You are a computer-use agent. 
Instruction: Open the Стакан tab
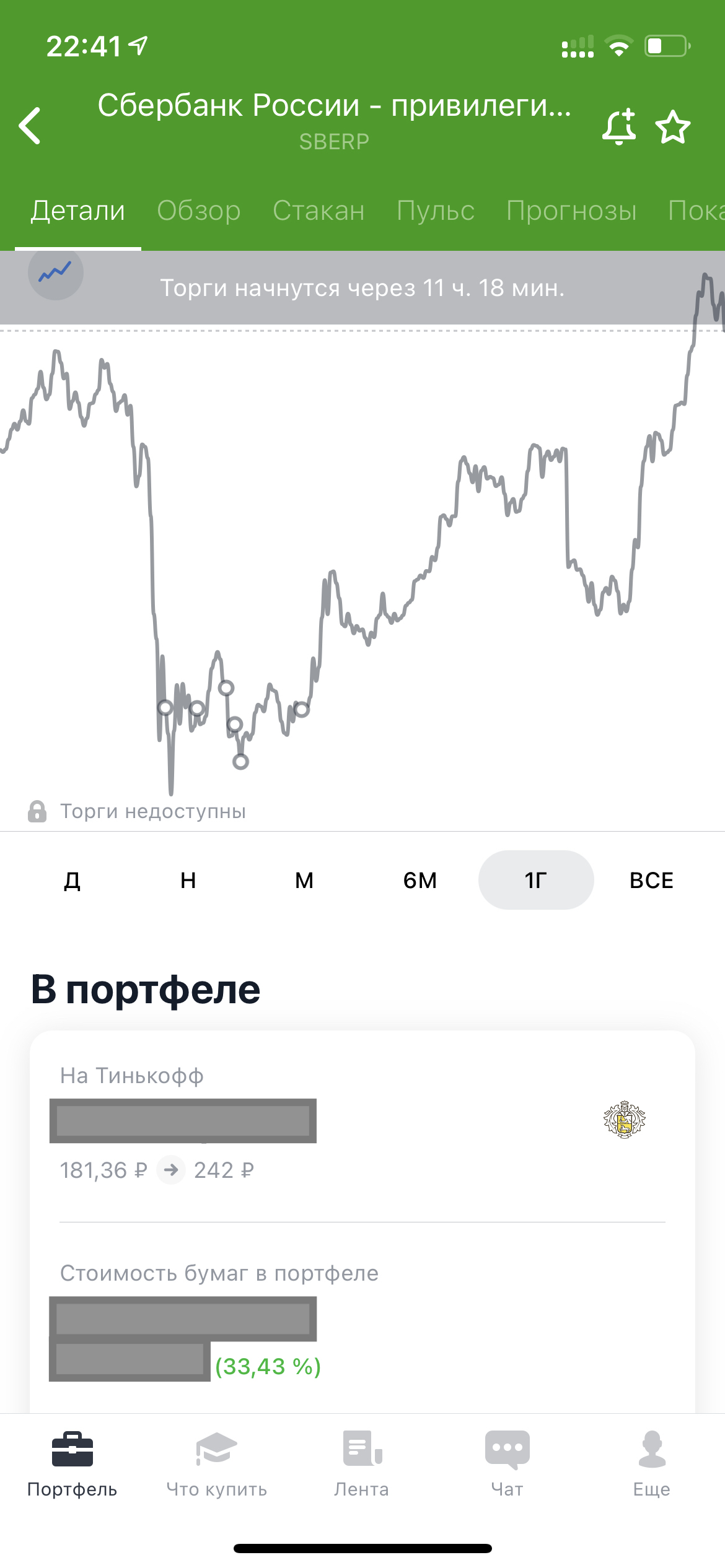[319, 211]
